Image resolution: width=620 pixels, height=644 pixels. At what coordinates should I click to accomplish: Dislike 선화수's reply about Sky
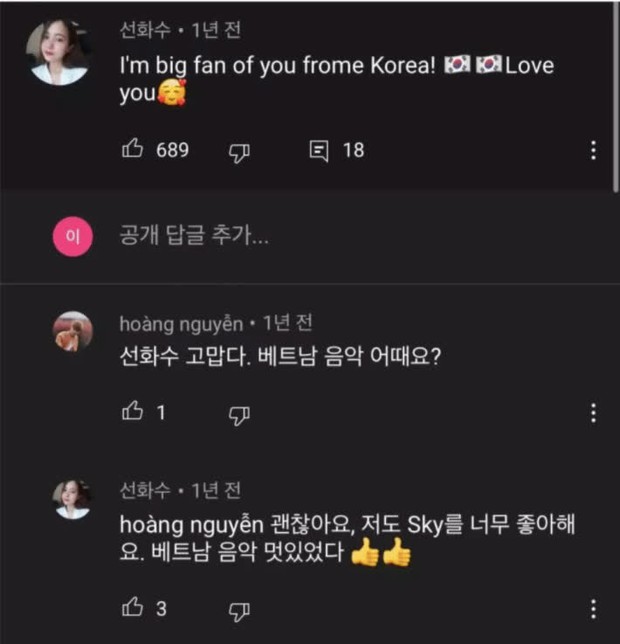tap(239, 607)
